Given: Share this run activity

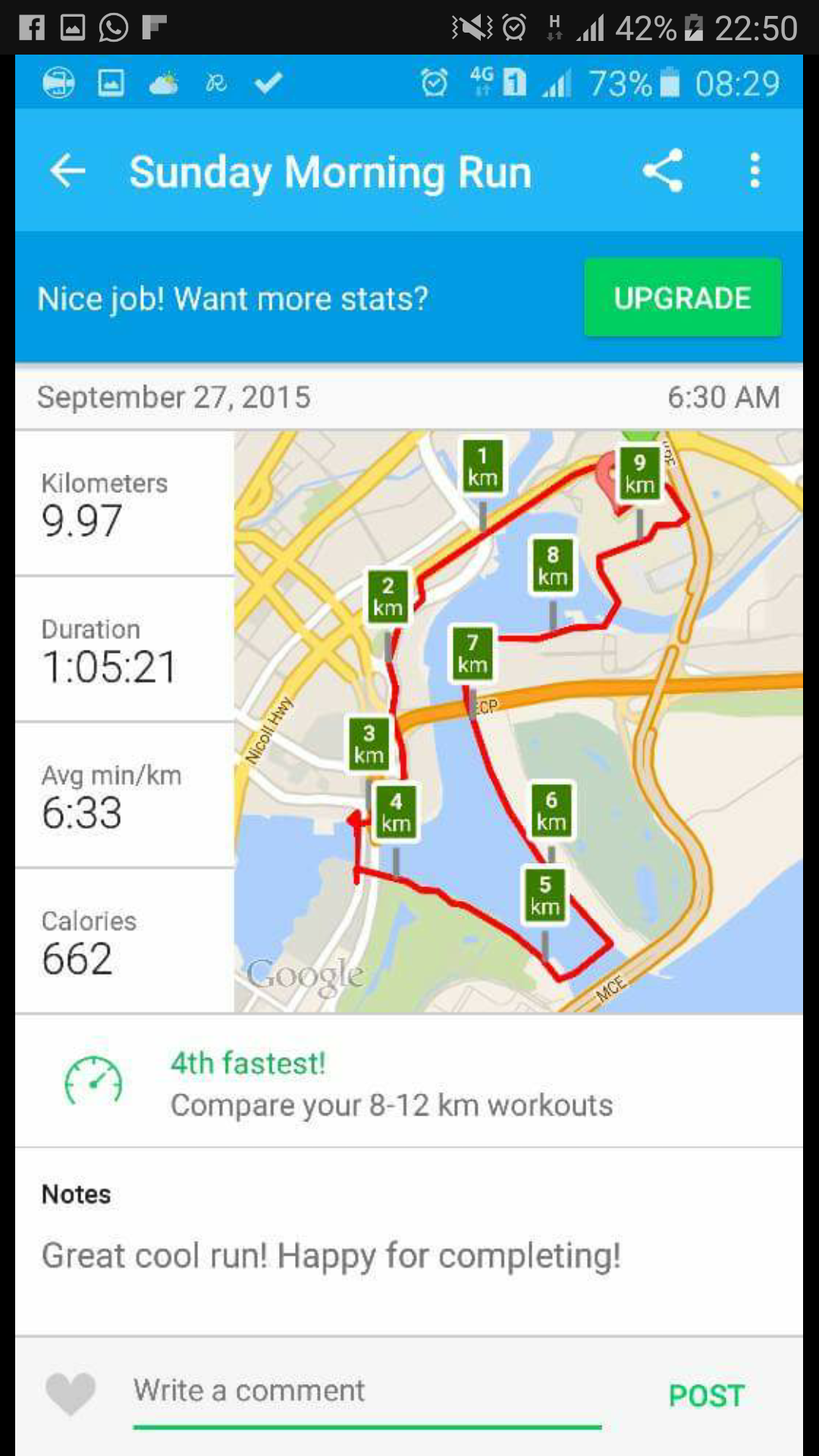Looking at the screenshot, I should coord(663,171).
